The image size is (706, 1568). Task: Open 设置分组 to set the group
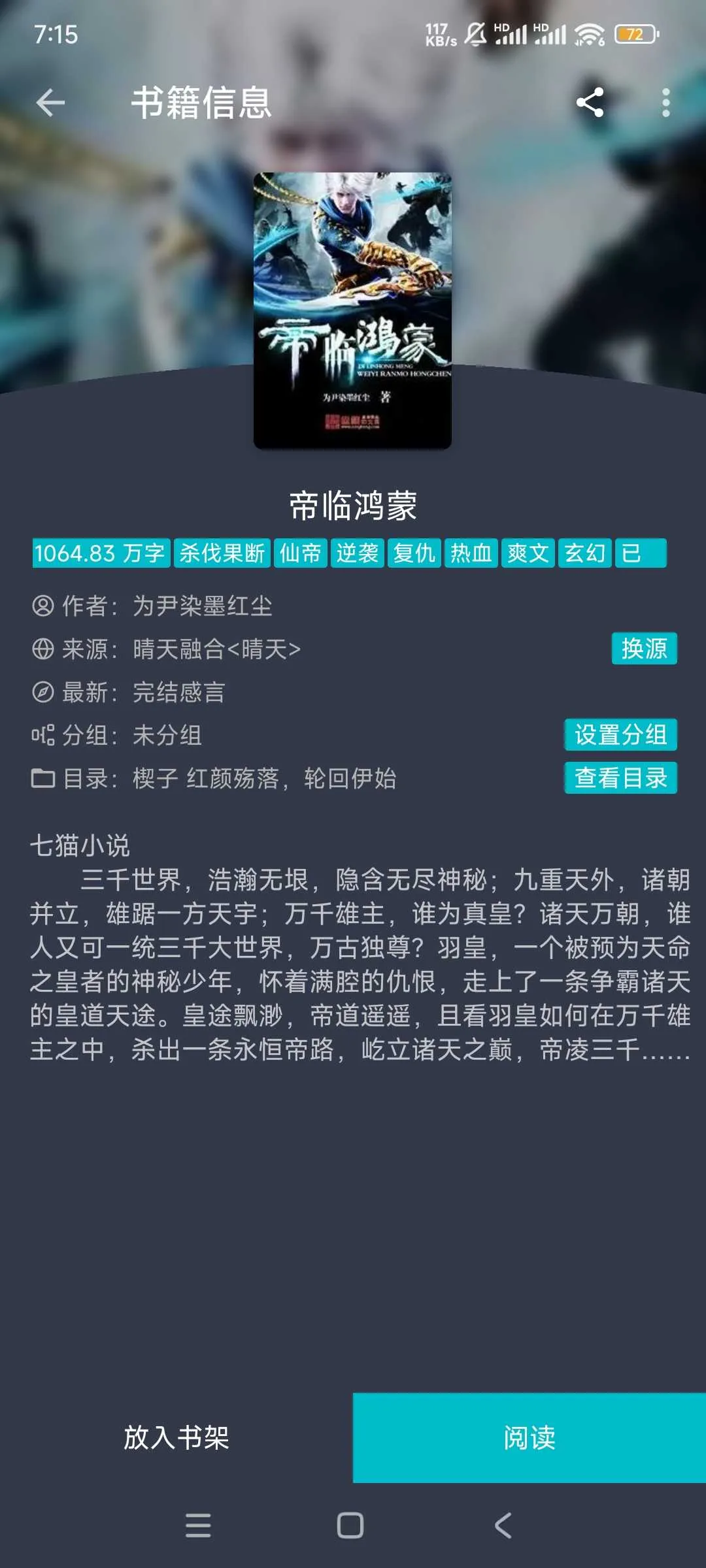620,735
